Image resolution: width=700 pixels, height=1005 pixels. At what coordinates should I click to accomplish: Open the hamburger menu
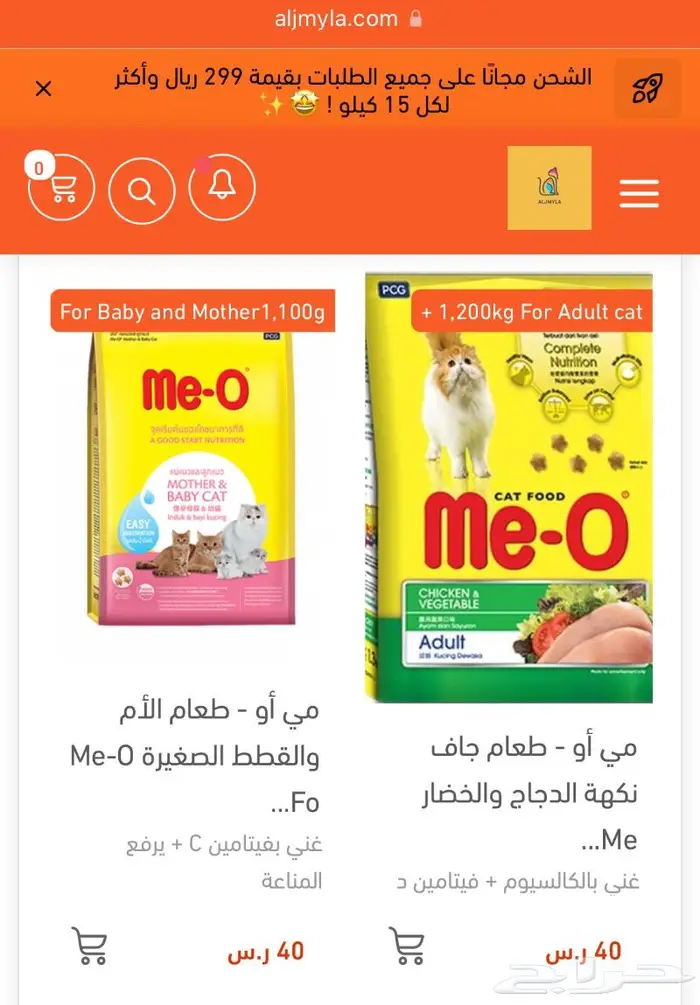coord(639,193)
